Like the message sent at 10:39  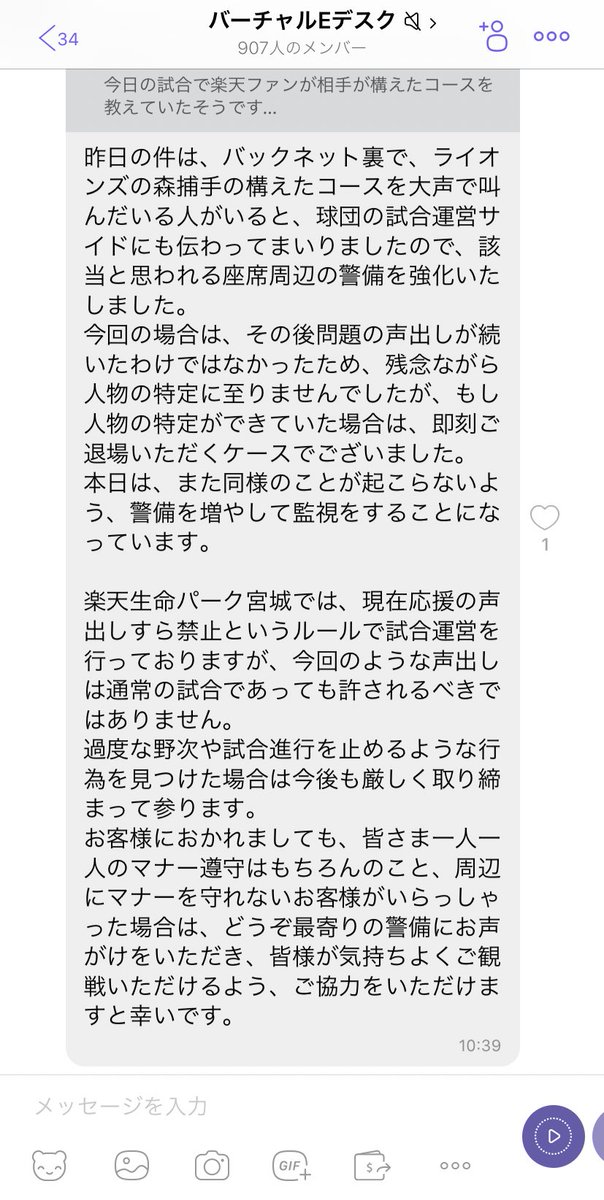tap(545, 518)
